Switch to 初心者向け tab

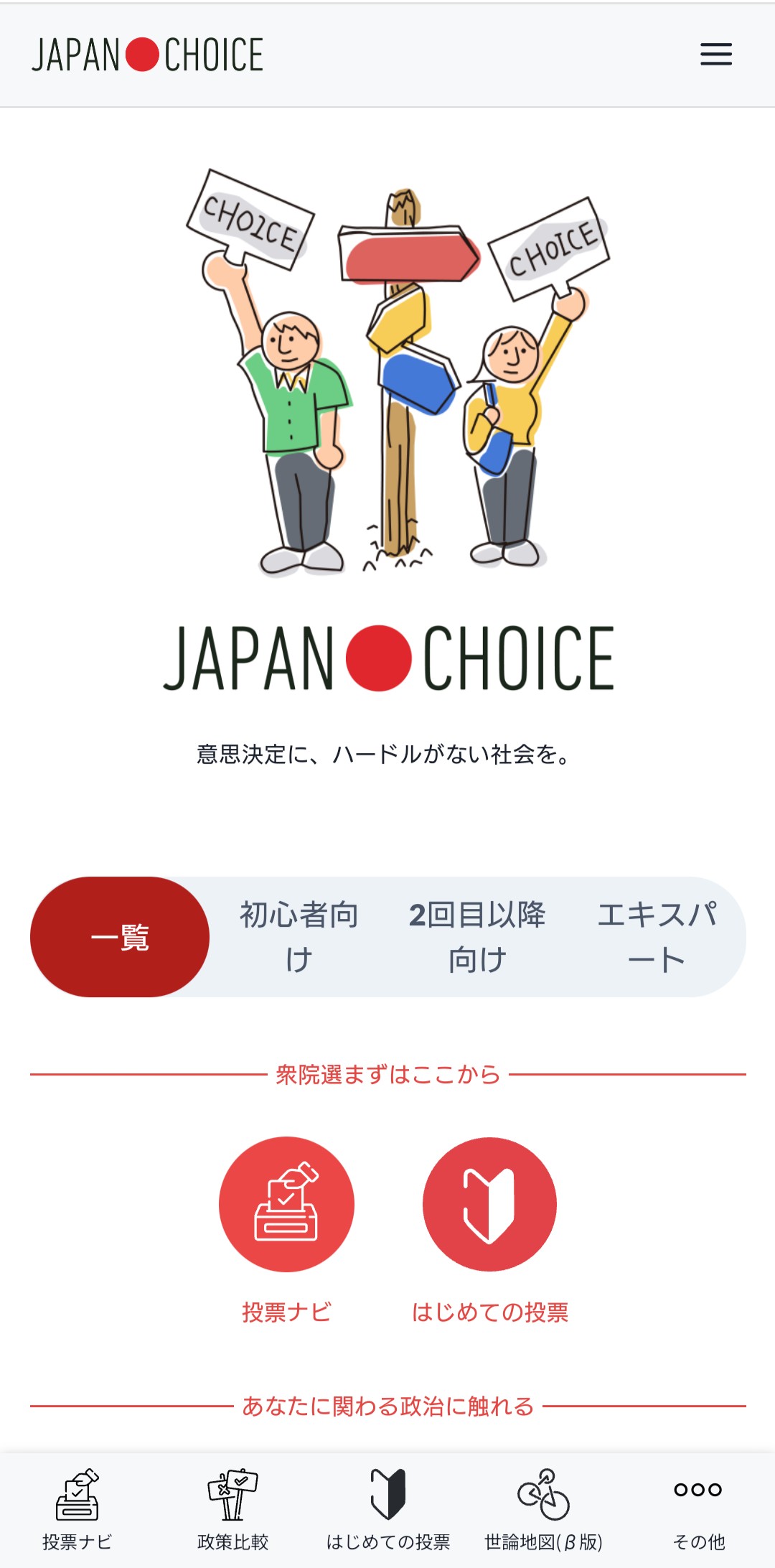299,937
